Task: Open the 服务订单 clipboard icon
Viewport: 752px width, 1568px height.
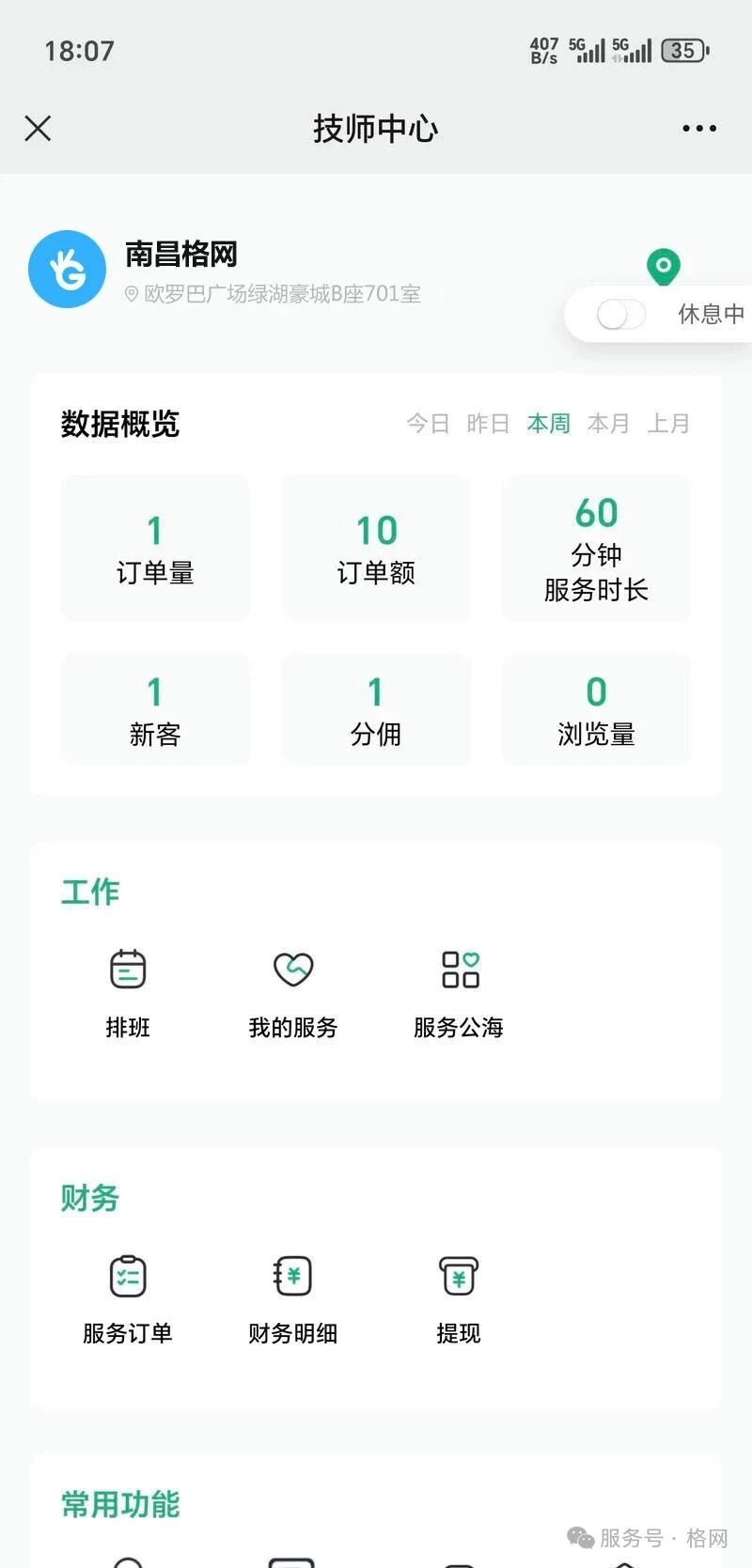Action: 129,1276
